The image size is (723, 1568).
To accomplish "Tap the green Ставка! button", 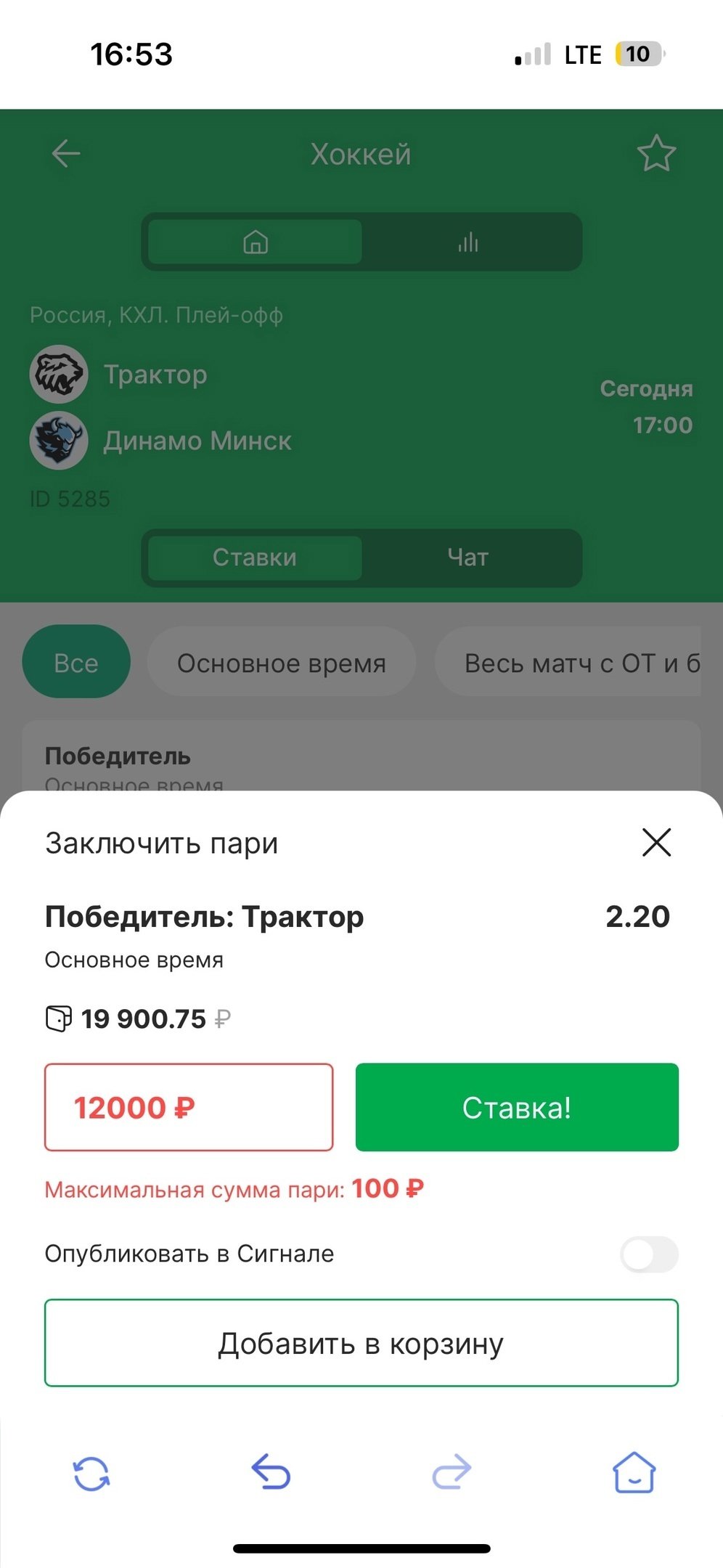I will [517, 1107].
